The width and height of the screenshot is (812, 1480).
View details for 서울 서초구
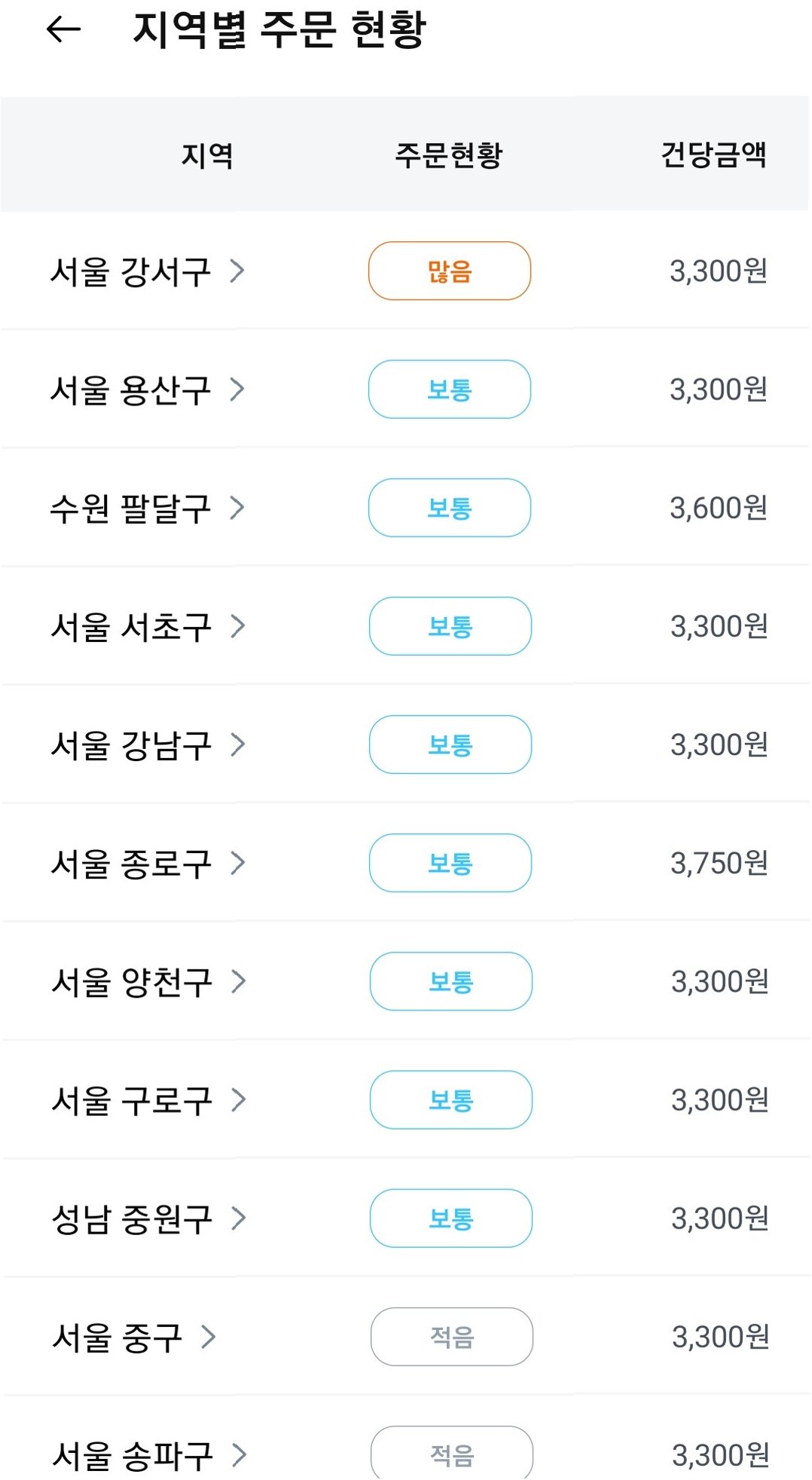click(x=147, y=626)
